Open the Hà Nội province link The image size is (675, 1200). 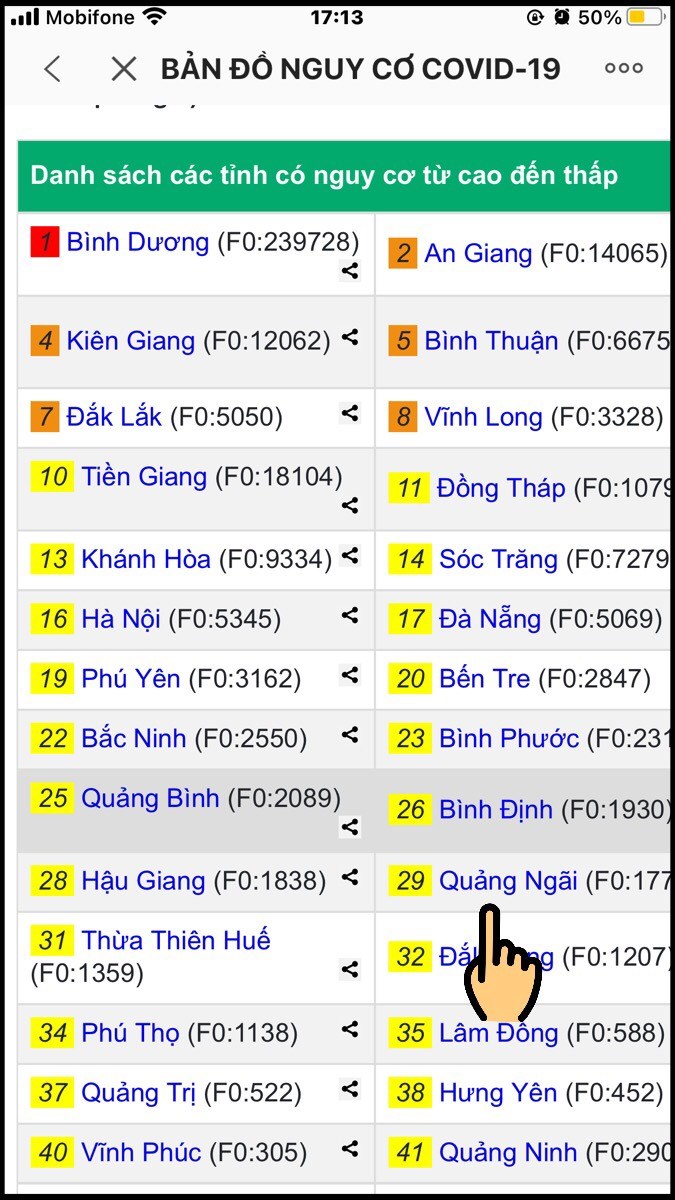[x=121, y=619]
